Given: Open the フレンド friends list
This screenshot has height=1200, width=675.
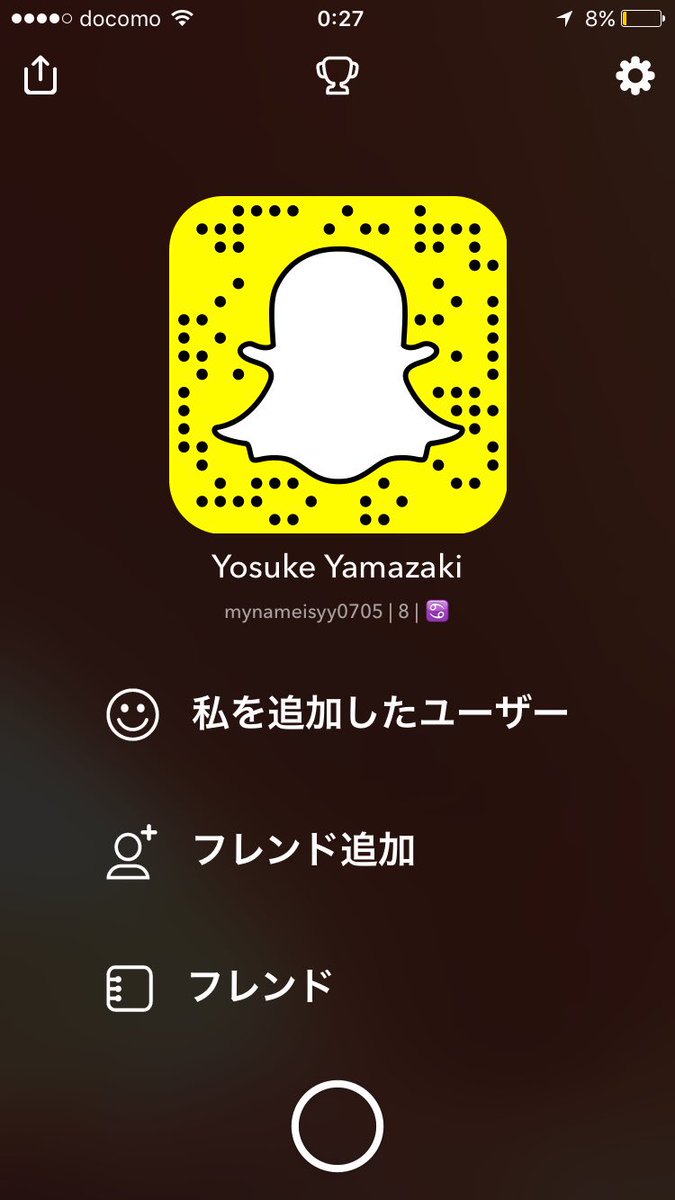Looking at the screenshot, I should tap(219, 987).
